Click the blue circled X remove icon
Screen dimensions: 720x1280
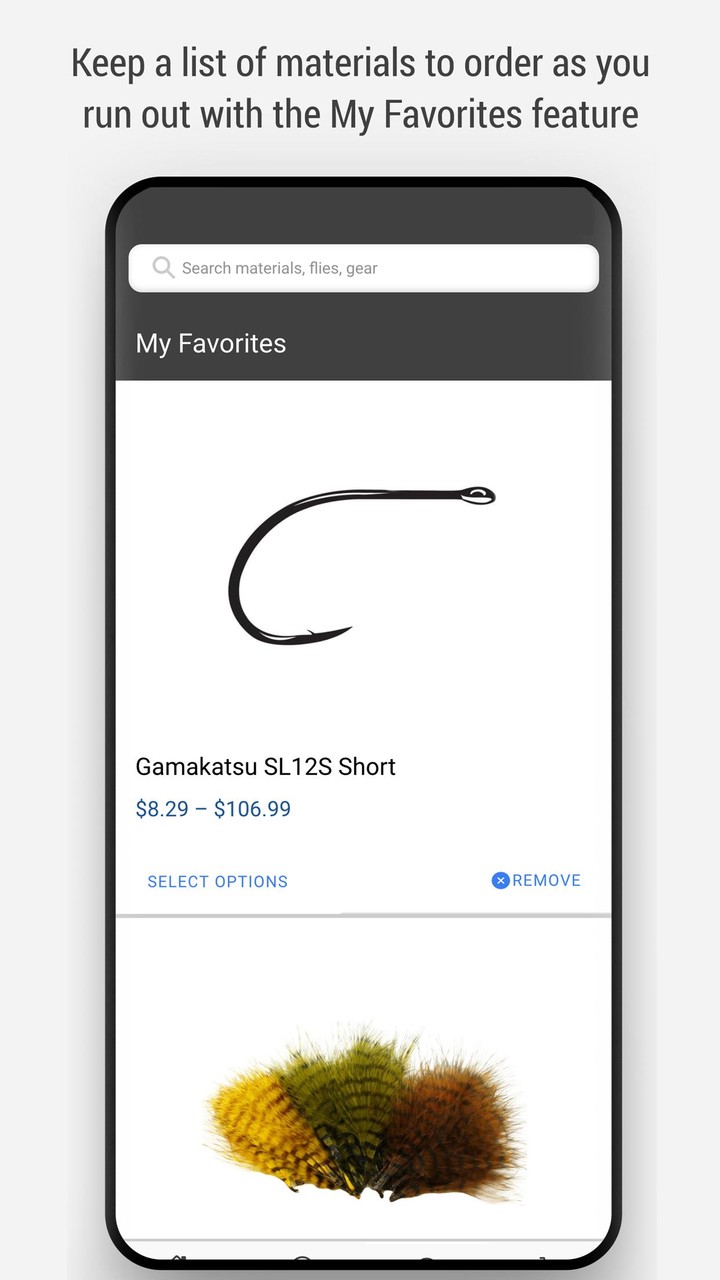pos(500,880)
